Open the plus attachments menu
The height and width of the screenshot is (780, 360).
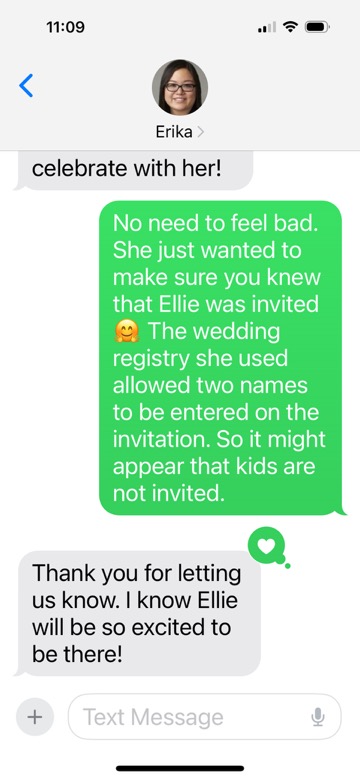point(35,717)
